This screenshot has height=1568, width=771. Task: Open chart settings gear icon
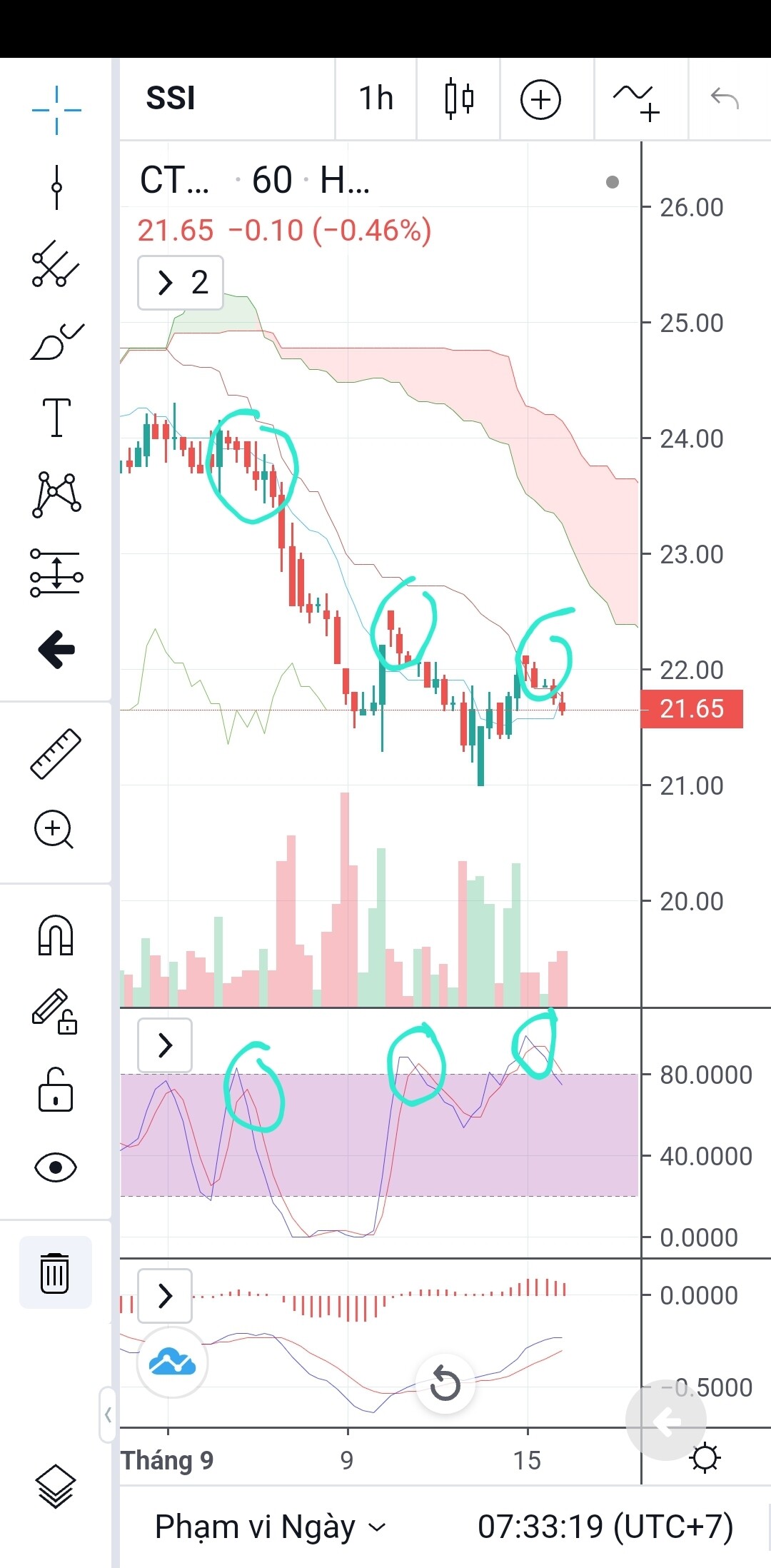tap(705, 1458)
